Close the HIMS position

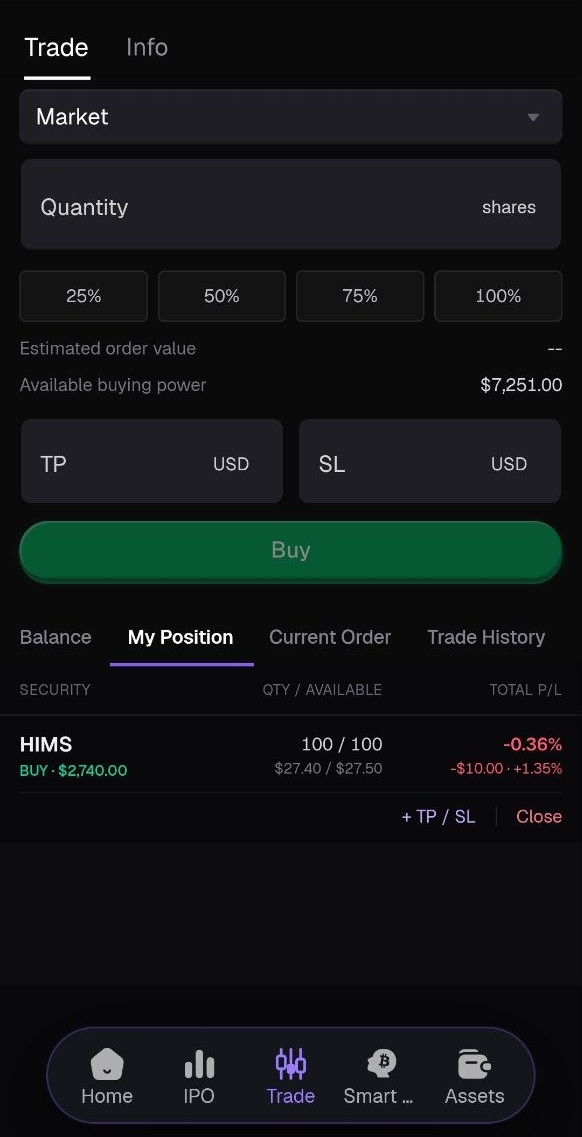tap(539, 816)
